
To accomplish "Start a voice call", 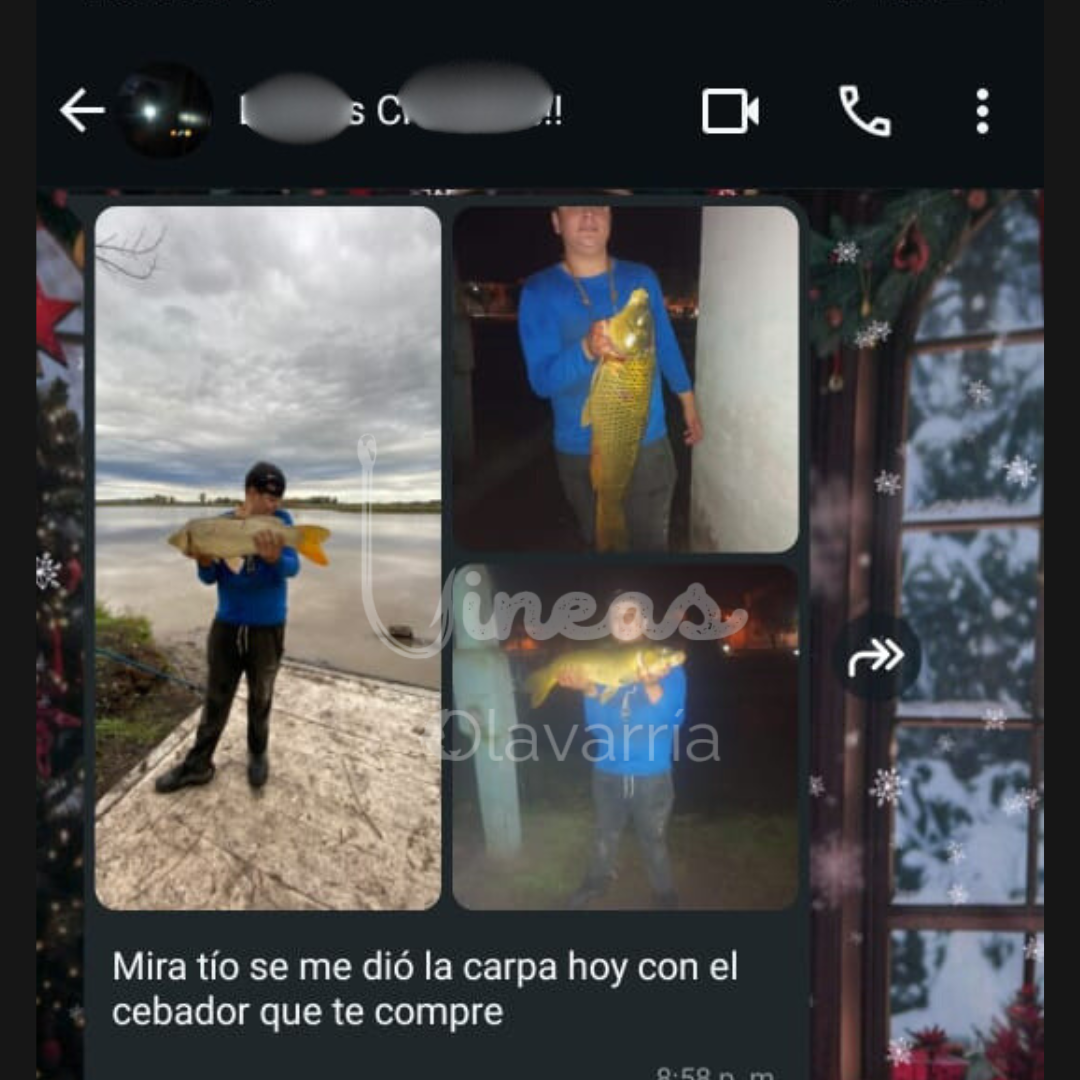I will (x=864, y=111).
